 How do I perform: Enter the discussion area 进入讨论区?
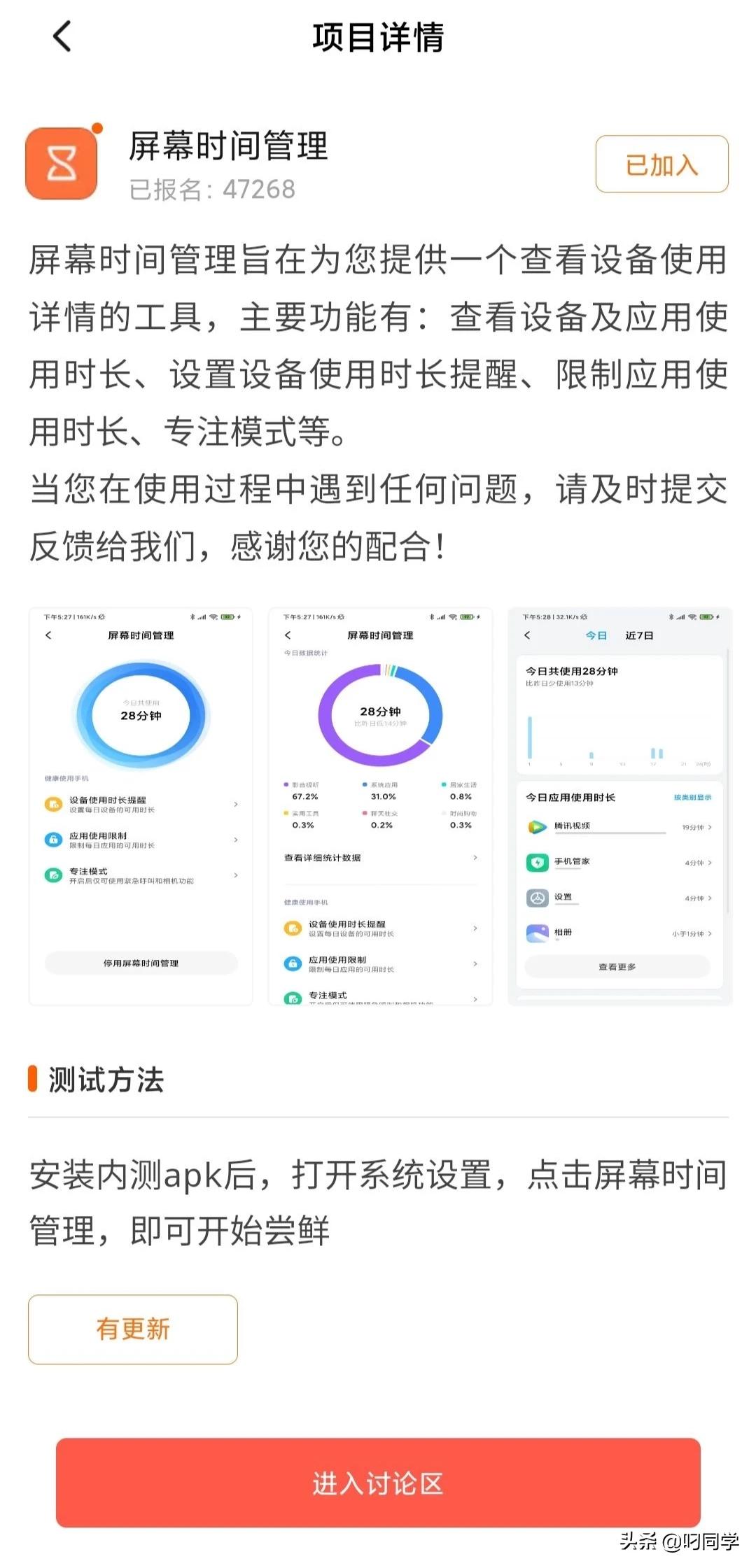378,1483
